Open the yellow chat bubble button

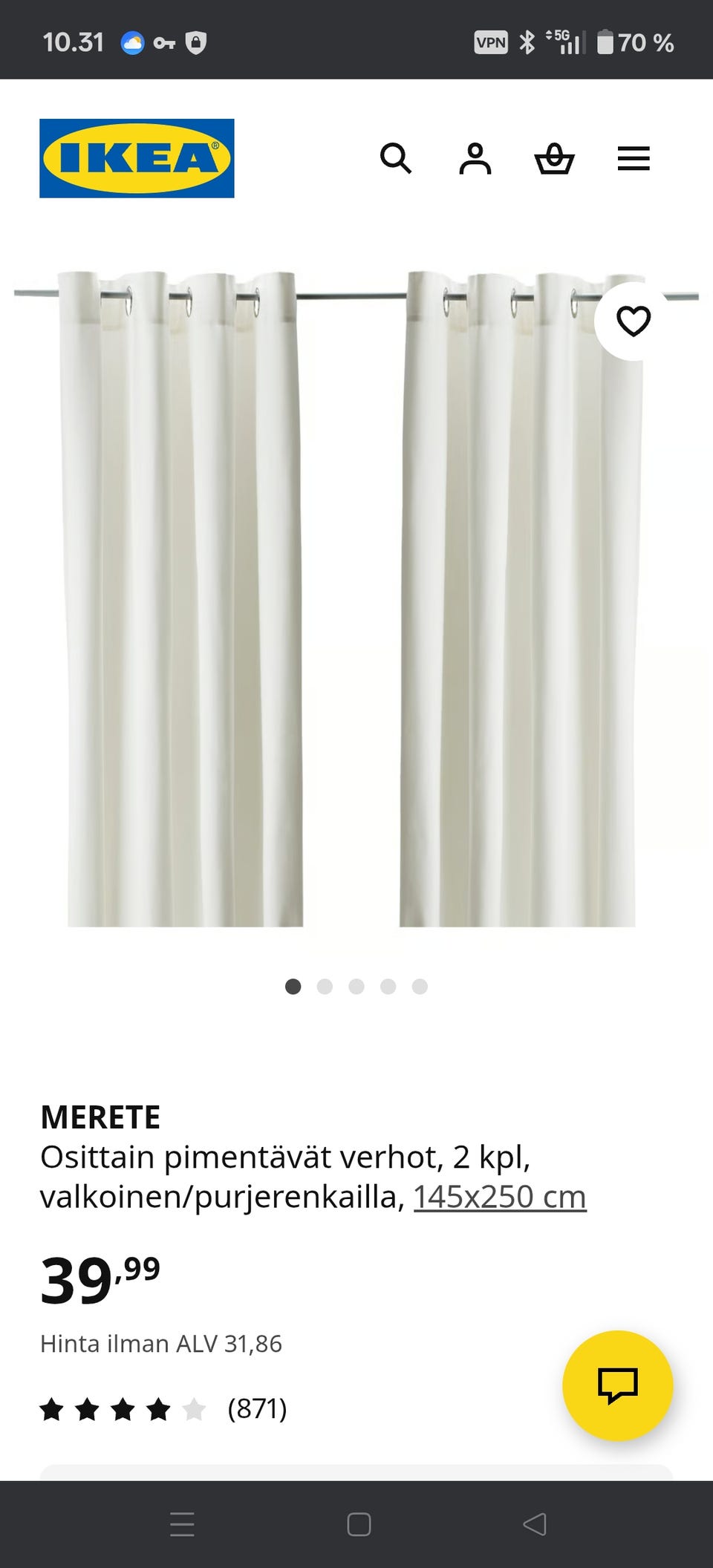coord(618,1385)
